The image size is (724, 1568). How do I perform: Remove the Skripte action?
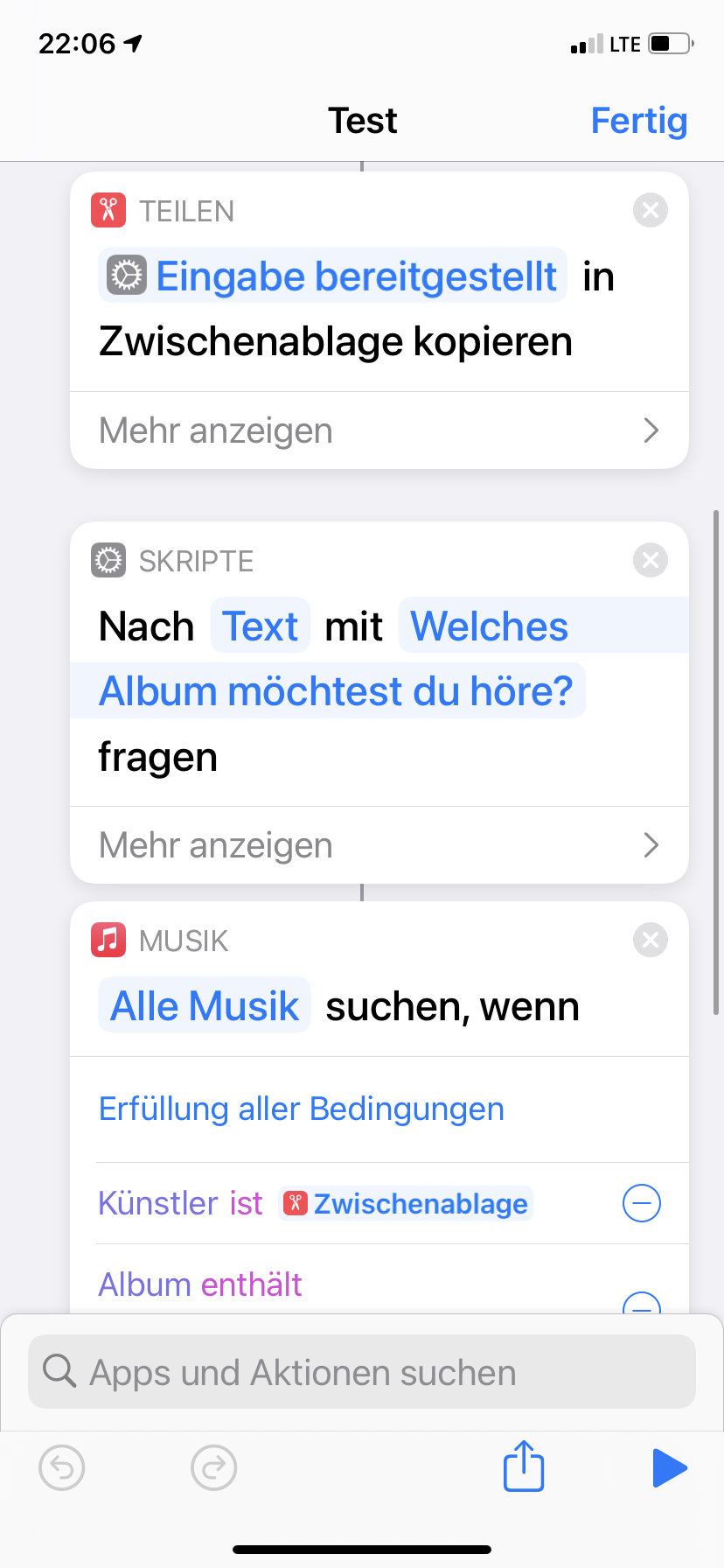pyautogui.click(x=650, y=560)
